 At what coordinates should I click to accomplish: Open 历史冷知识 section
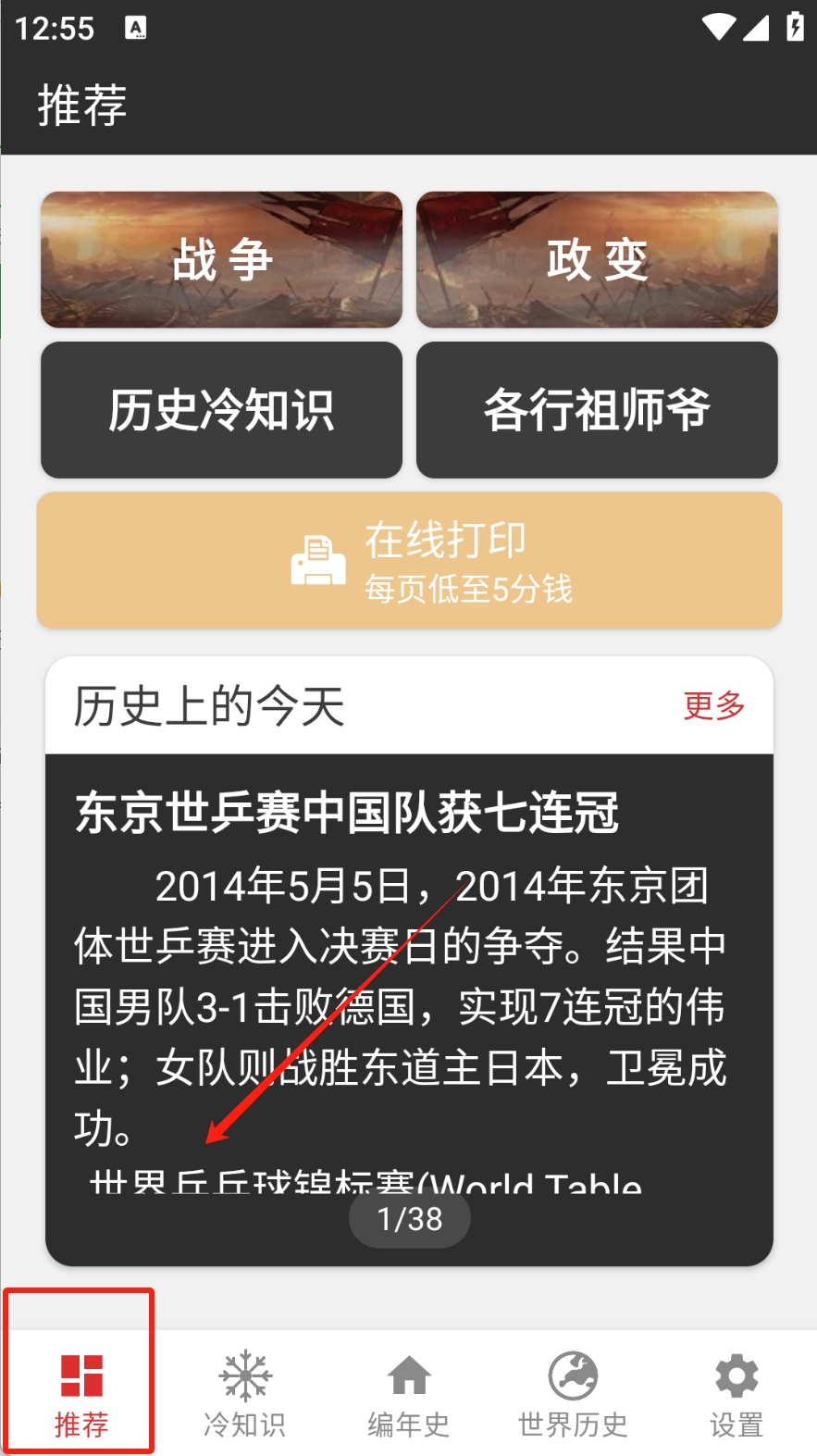click(221, 410)
